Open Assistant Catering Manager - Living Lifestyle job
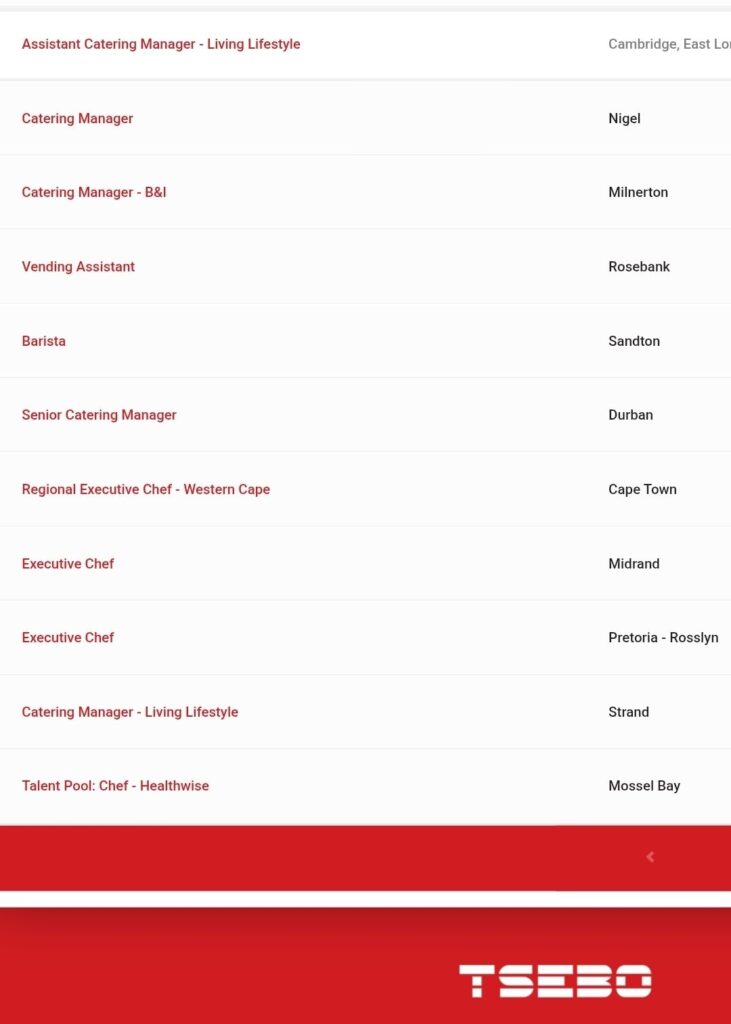The width and height of the screenshot is (731, 1024). (161, 44)
